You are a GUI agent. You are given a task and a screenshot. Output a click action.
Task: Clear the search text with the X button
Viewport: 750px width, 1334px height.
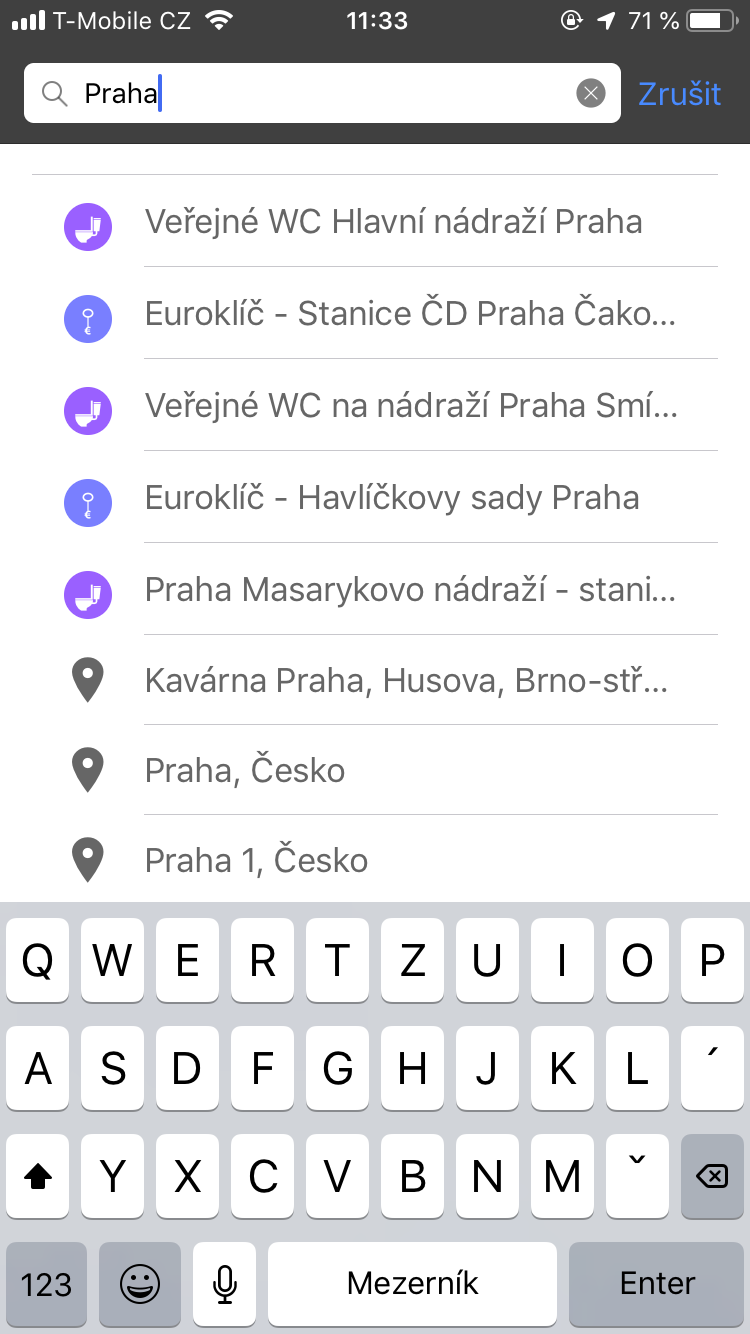point(591,92)
